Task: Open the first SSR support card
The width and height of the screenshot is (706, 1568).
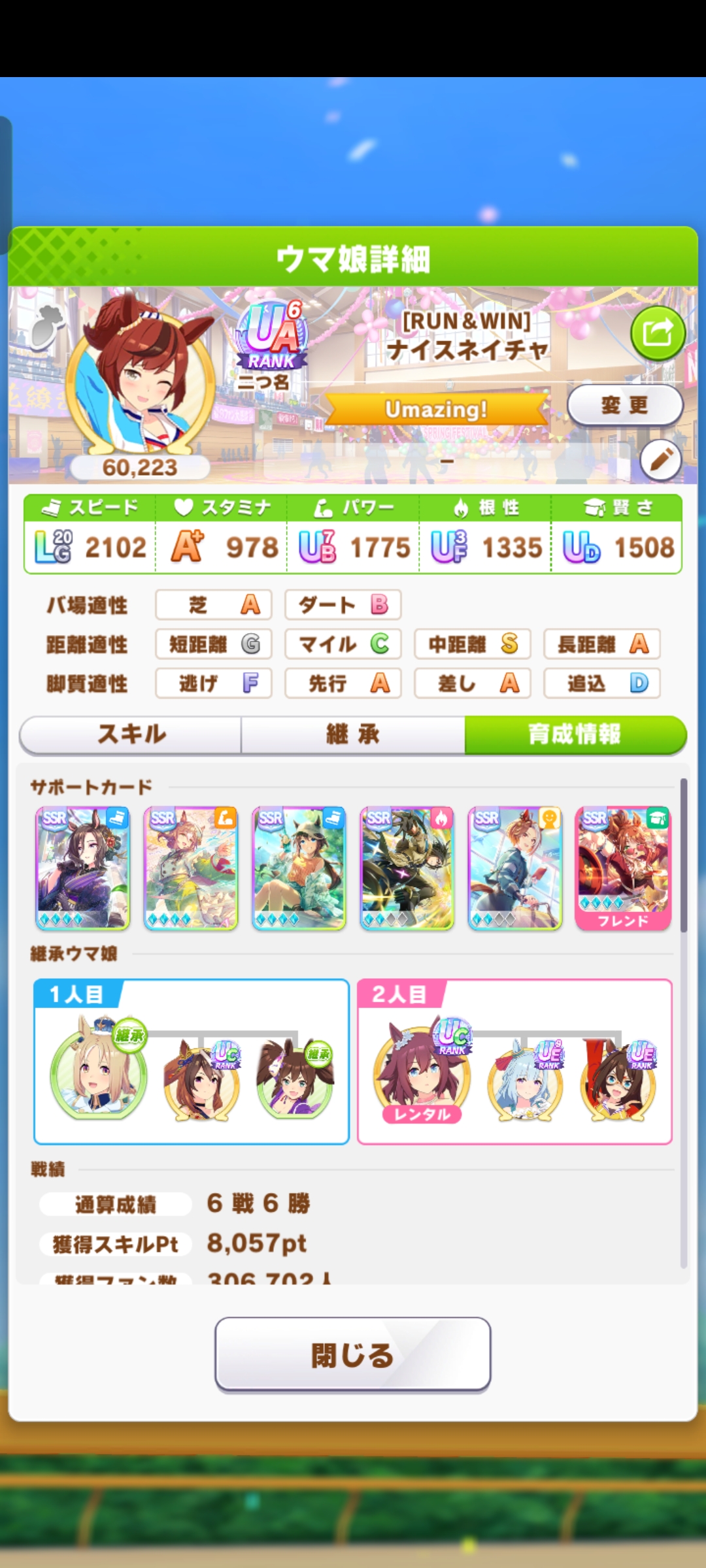Action: [82, 868]
